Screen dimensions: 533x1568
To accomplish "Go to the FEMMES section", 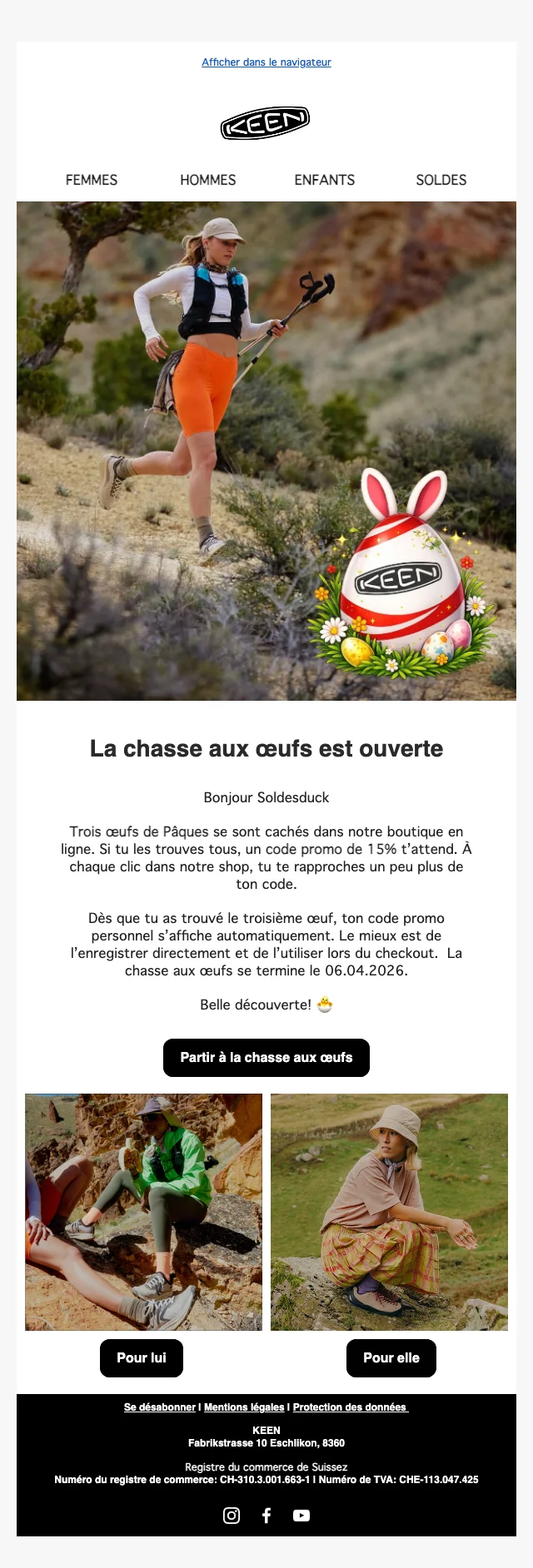I will pyautogui.click(x=92, y=180).
